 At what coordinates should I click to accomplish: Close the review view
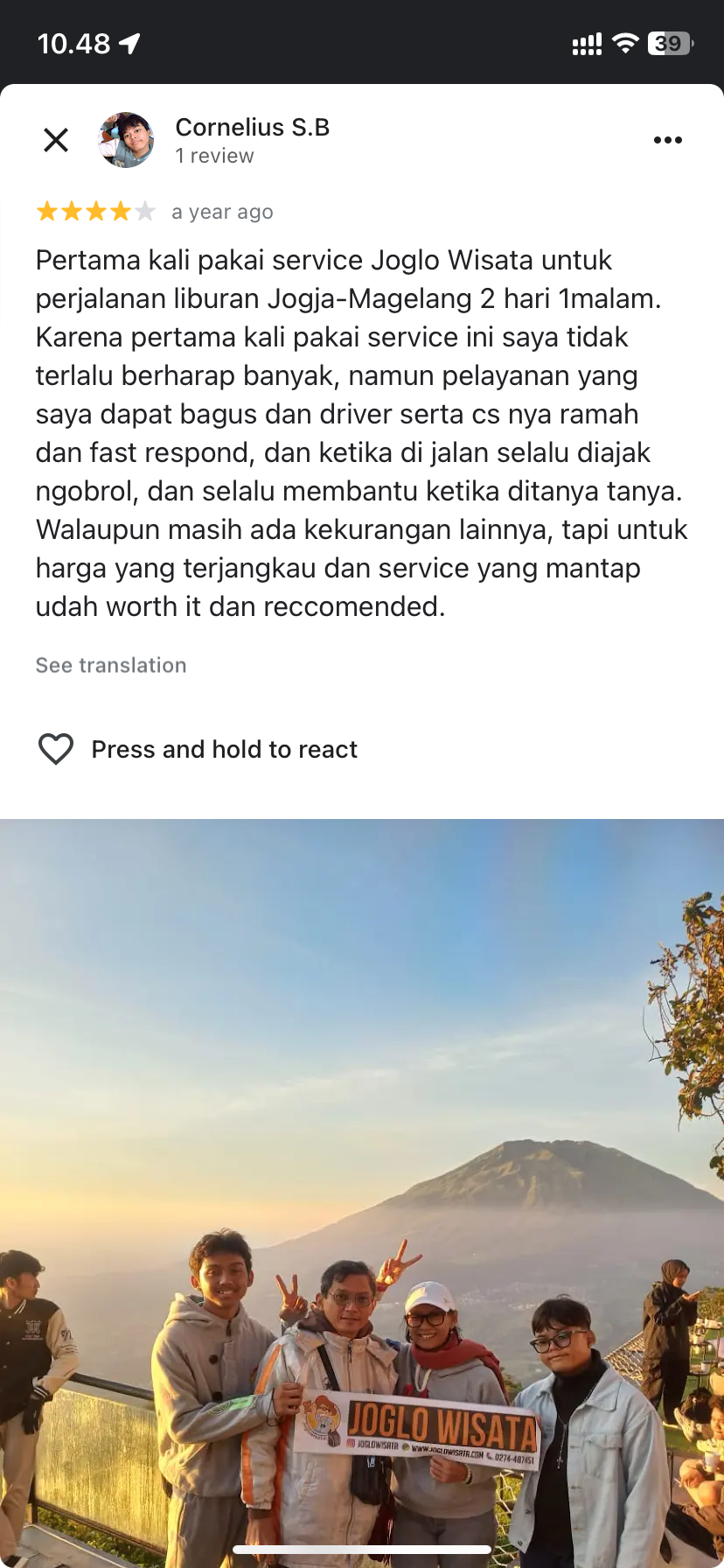pos(56,140)
